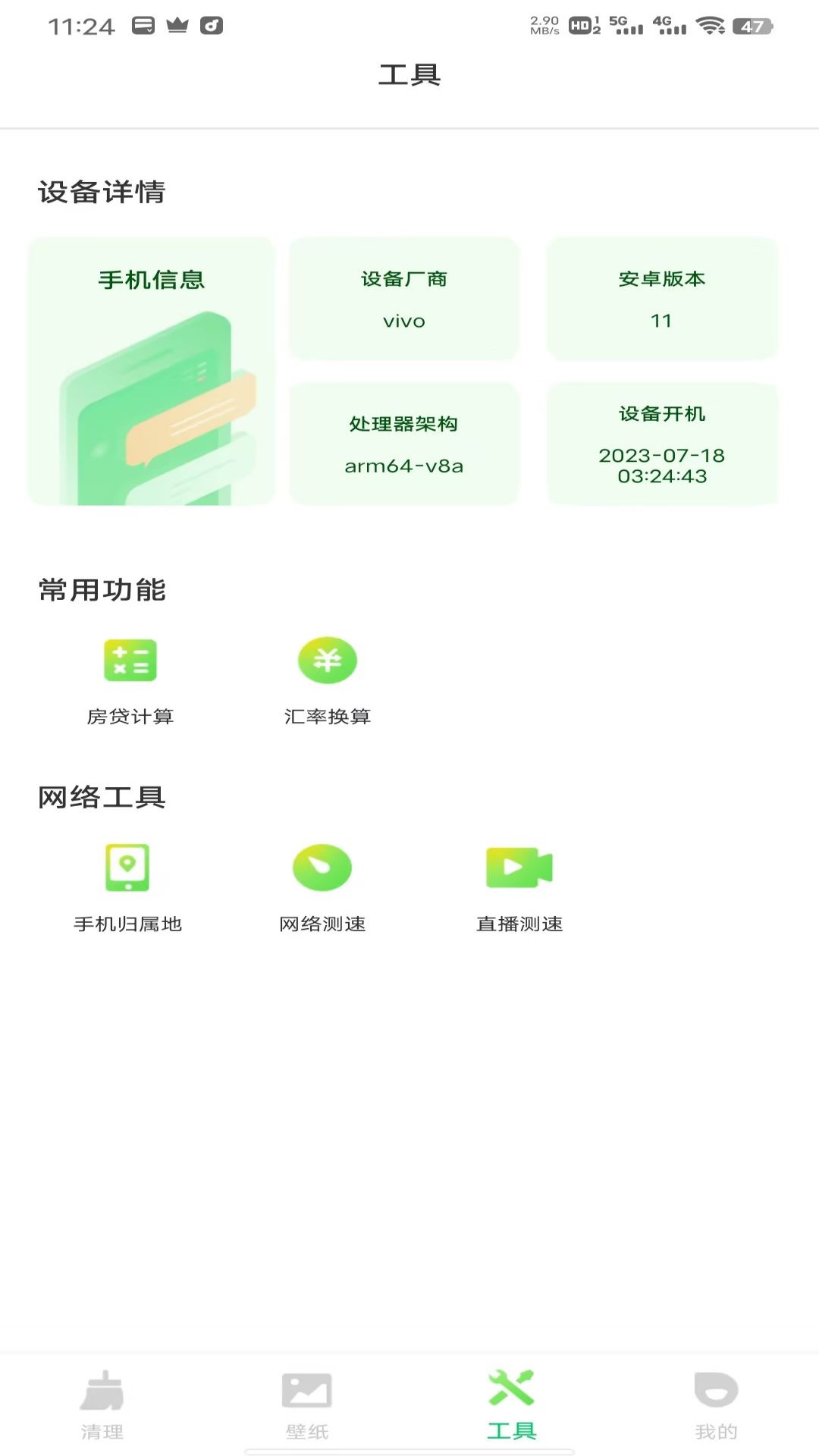Viewport: 819px width, 1456px height.
Task: Select the 工具 tab in bottom navigation
Action: (x=512, y=1404)
